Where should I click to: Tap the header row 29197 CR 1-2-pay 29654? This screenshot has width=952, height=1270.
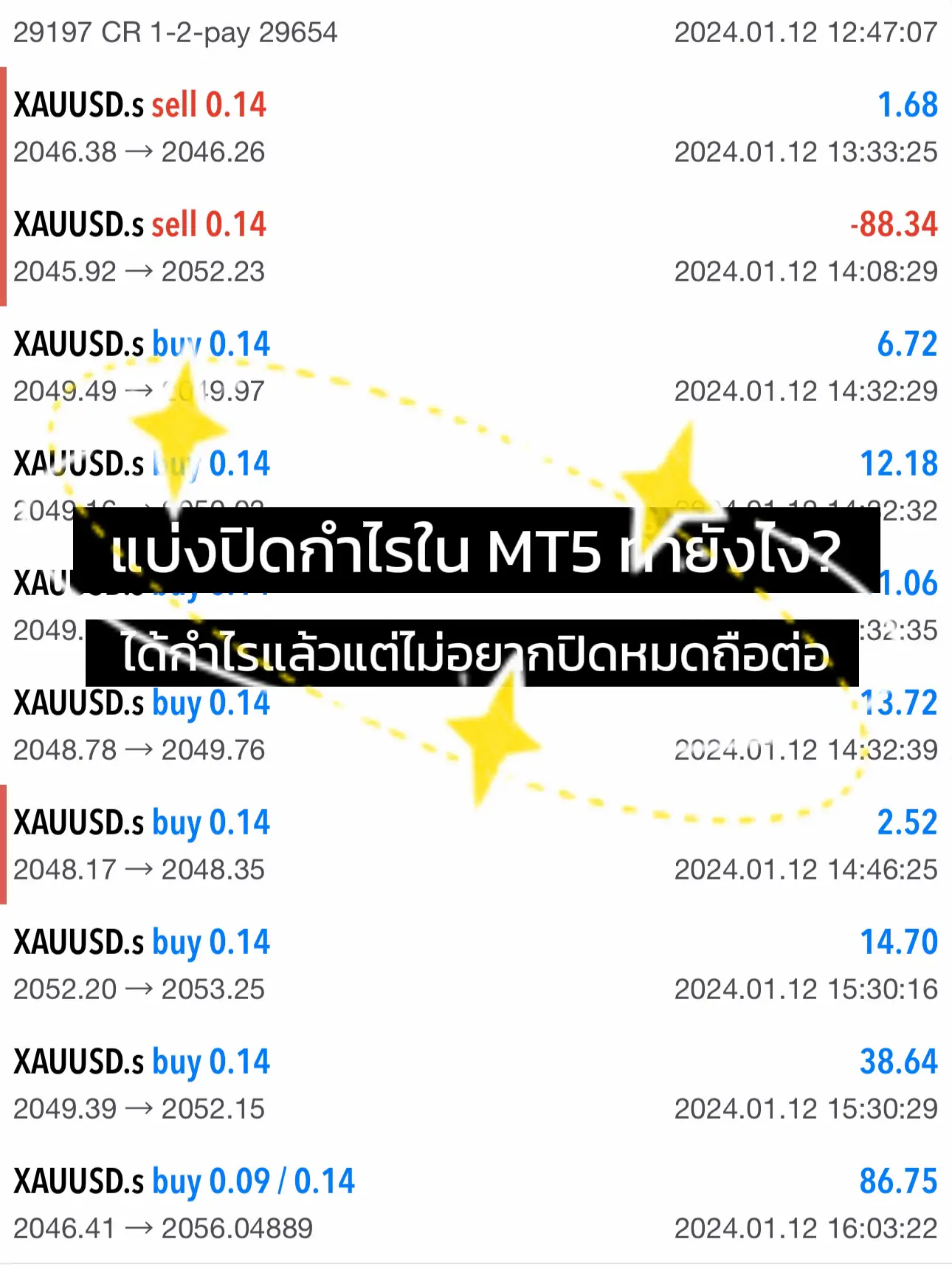point(177,32)
